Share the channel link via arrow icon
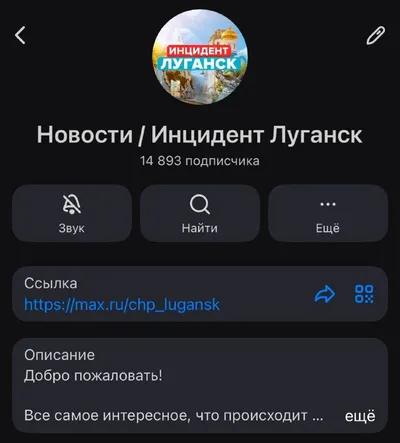This screenshot has width=400, height=443. (325, 294)
